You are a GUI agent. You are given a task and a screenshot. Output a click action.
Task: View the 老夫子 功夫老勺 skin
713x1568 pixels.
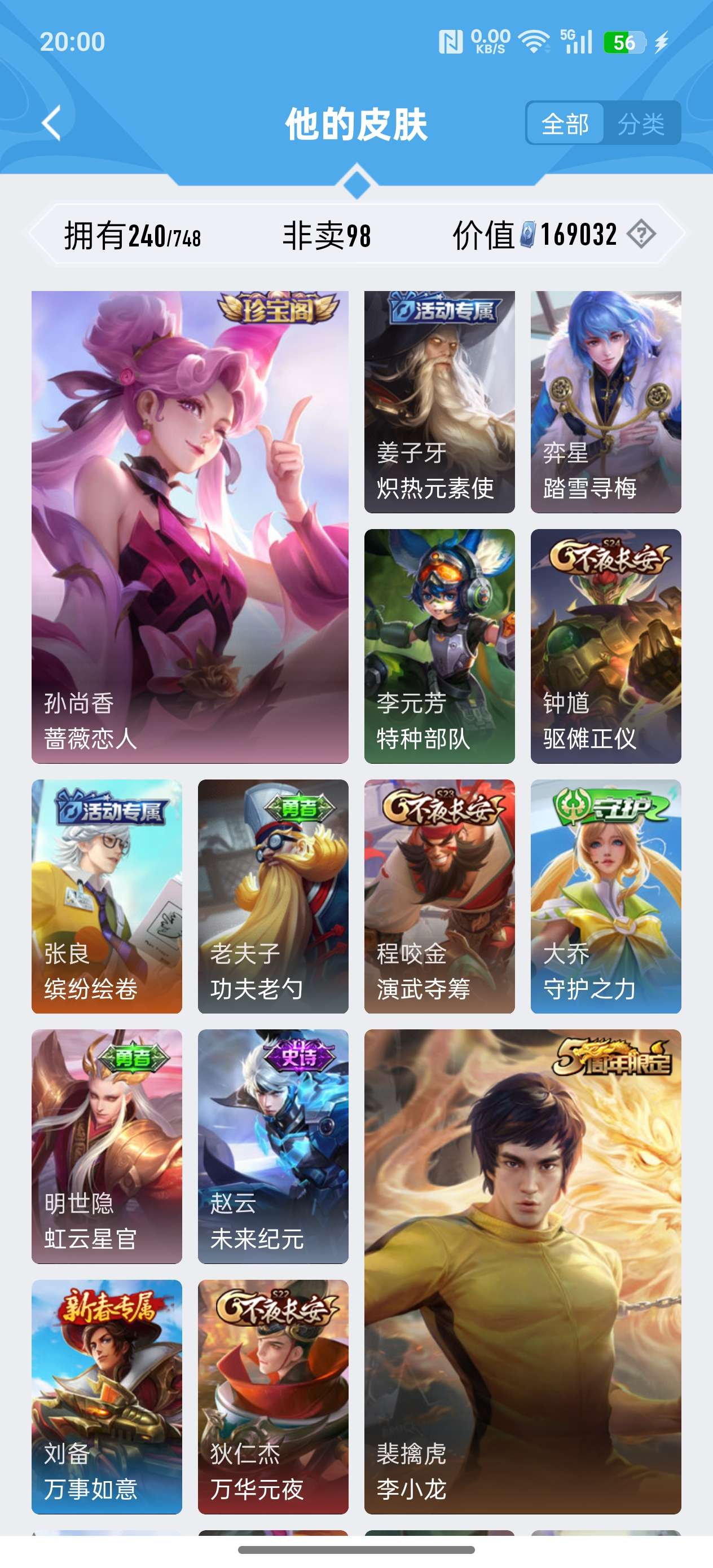click(x=273, y=896)
